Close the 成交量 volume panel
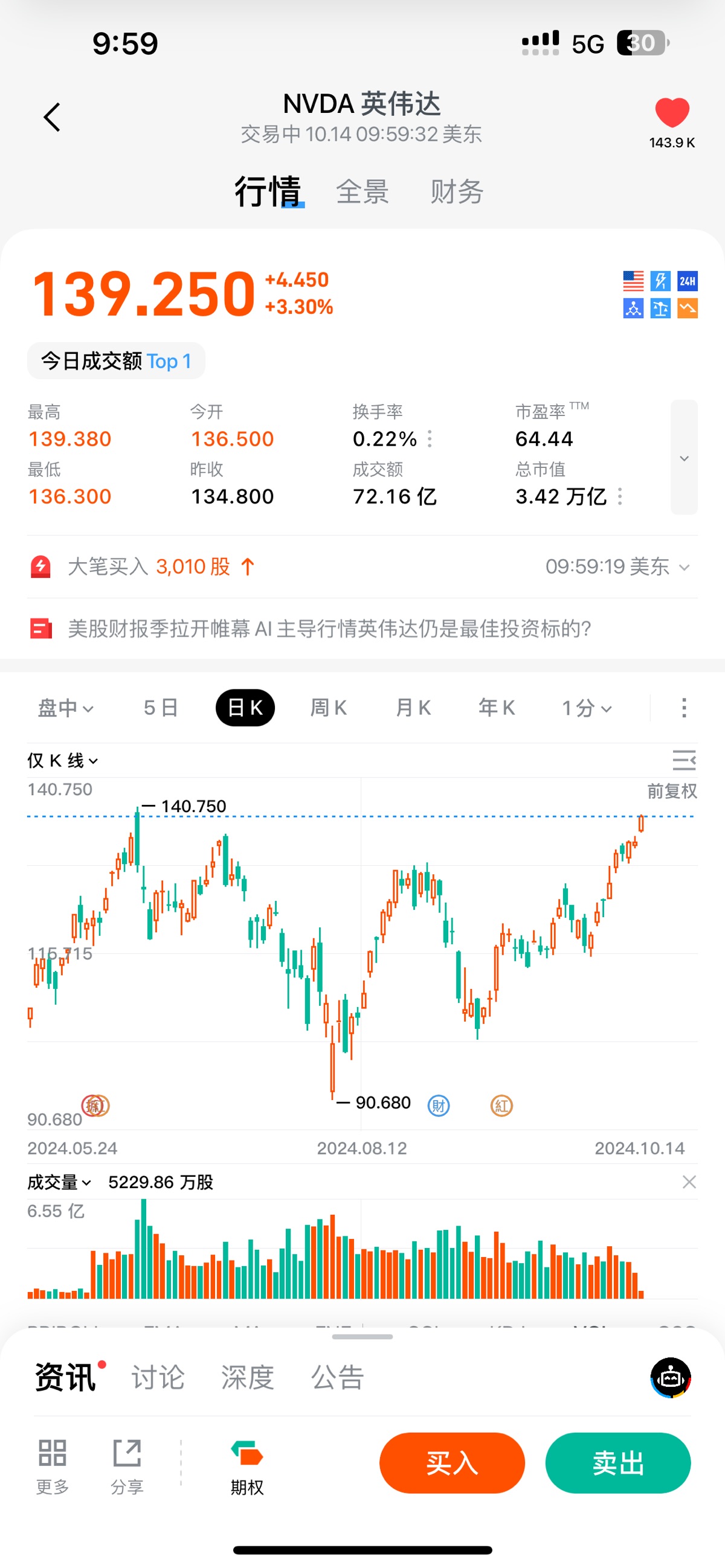Image resolution: width=725 pixels, height=1568 pixels. [689, 1182]
